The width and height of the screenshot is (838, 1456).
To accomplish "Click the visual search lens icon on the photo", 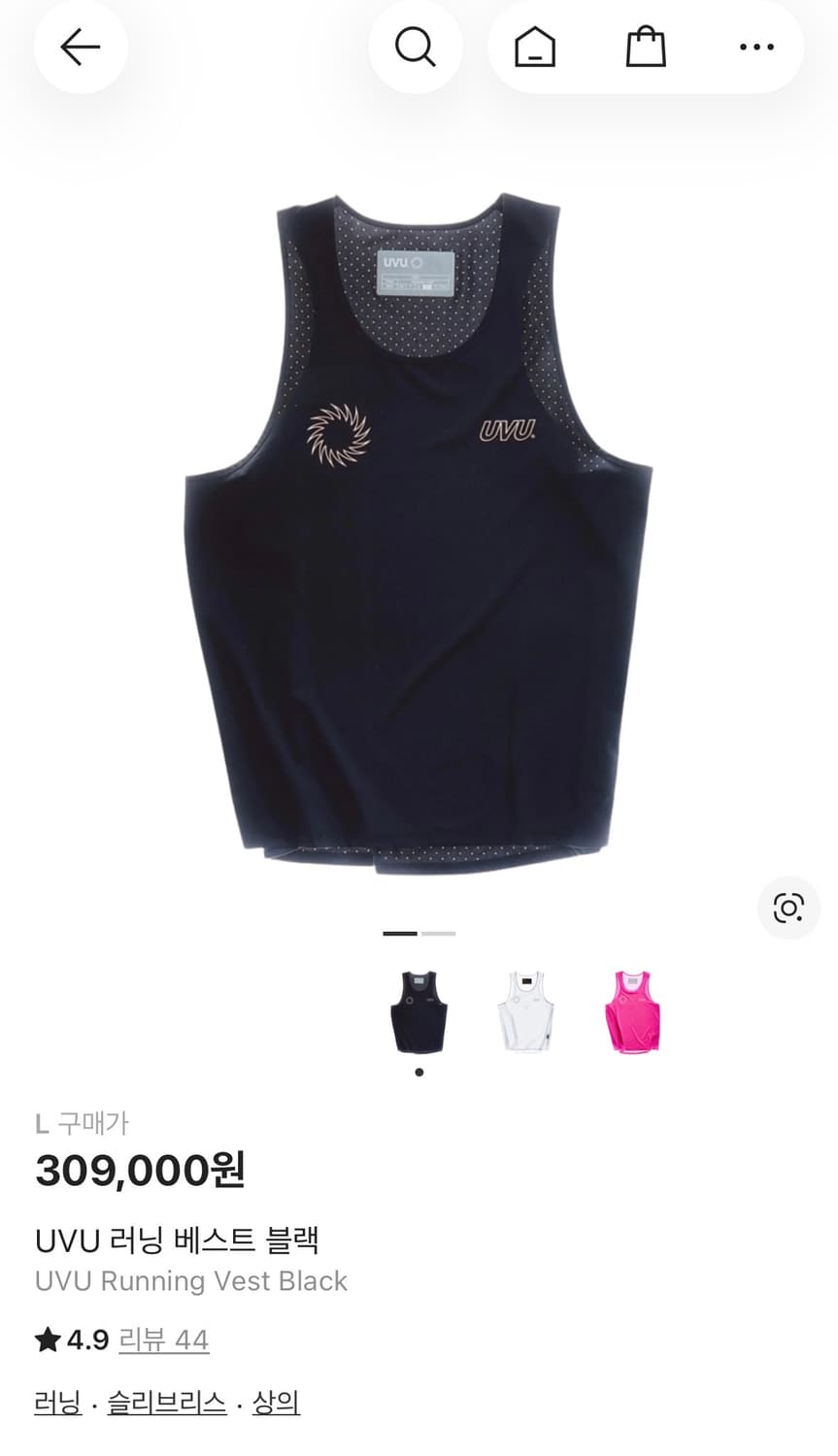I will click(788, 909).
